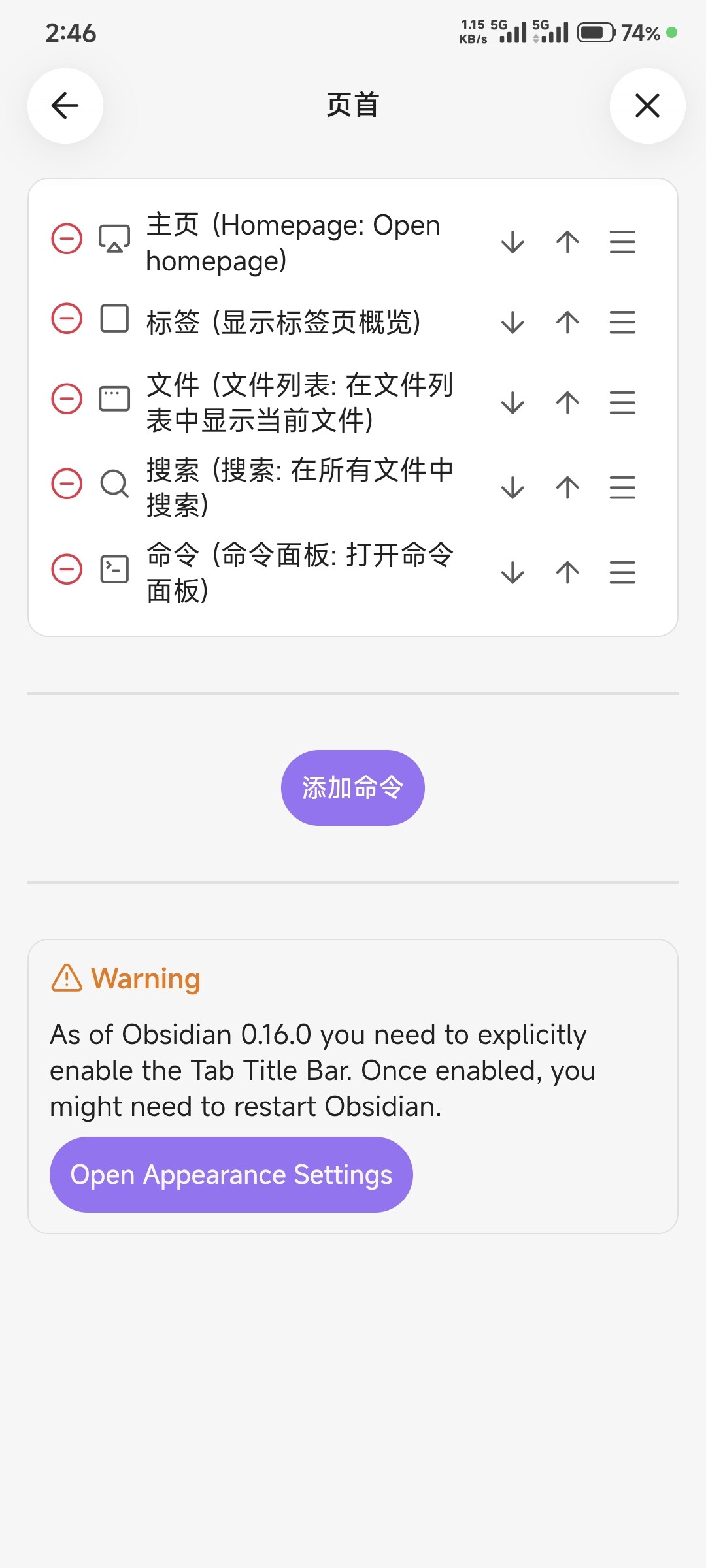This screenshot has height=1568, width=706.
Task: Move 文件 command down
Action: [513, 402]
